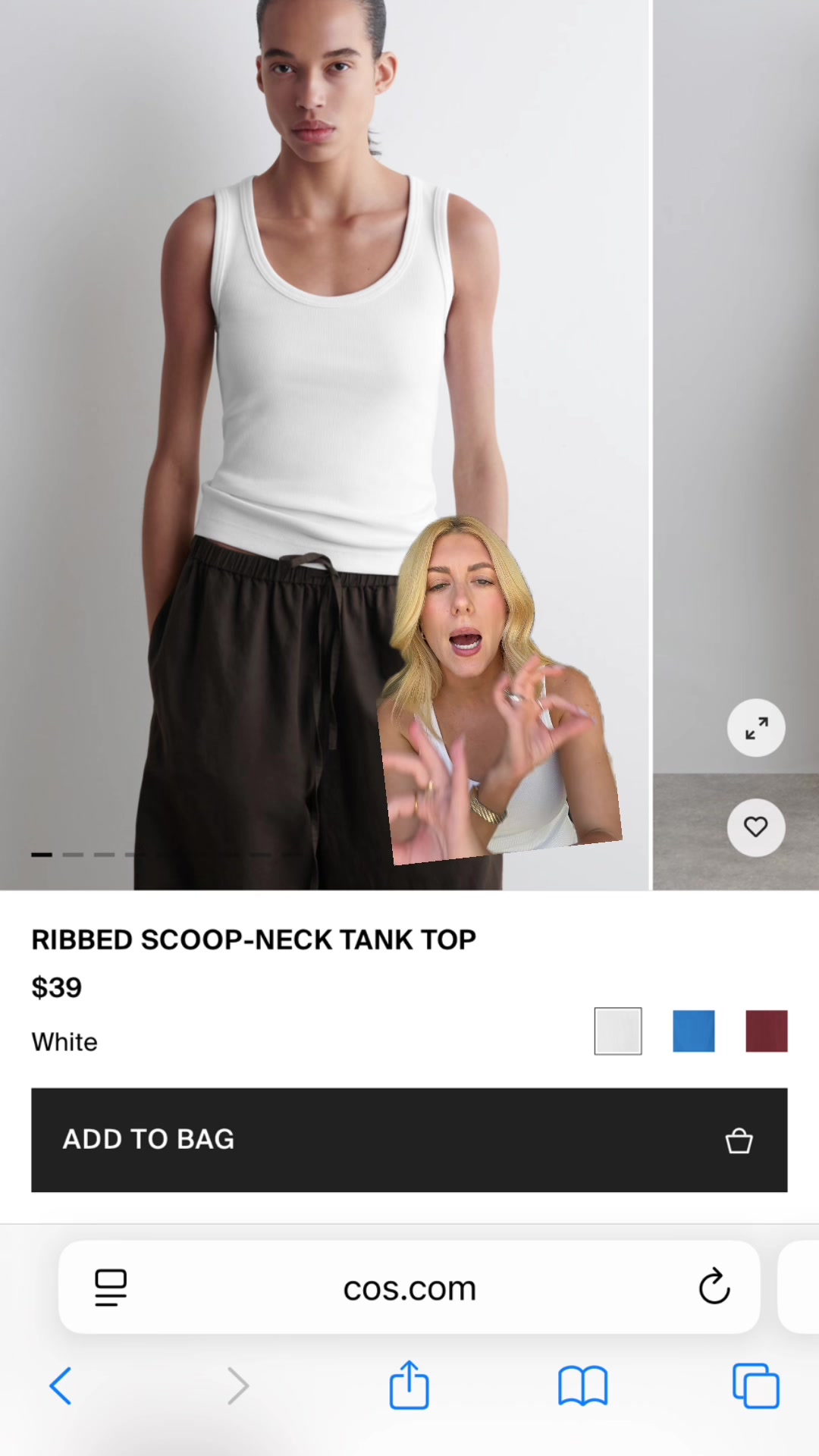
Task: Choose the blue color option
Action: coord(693,1031)
